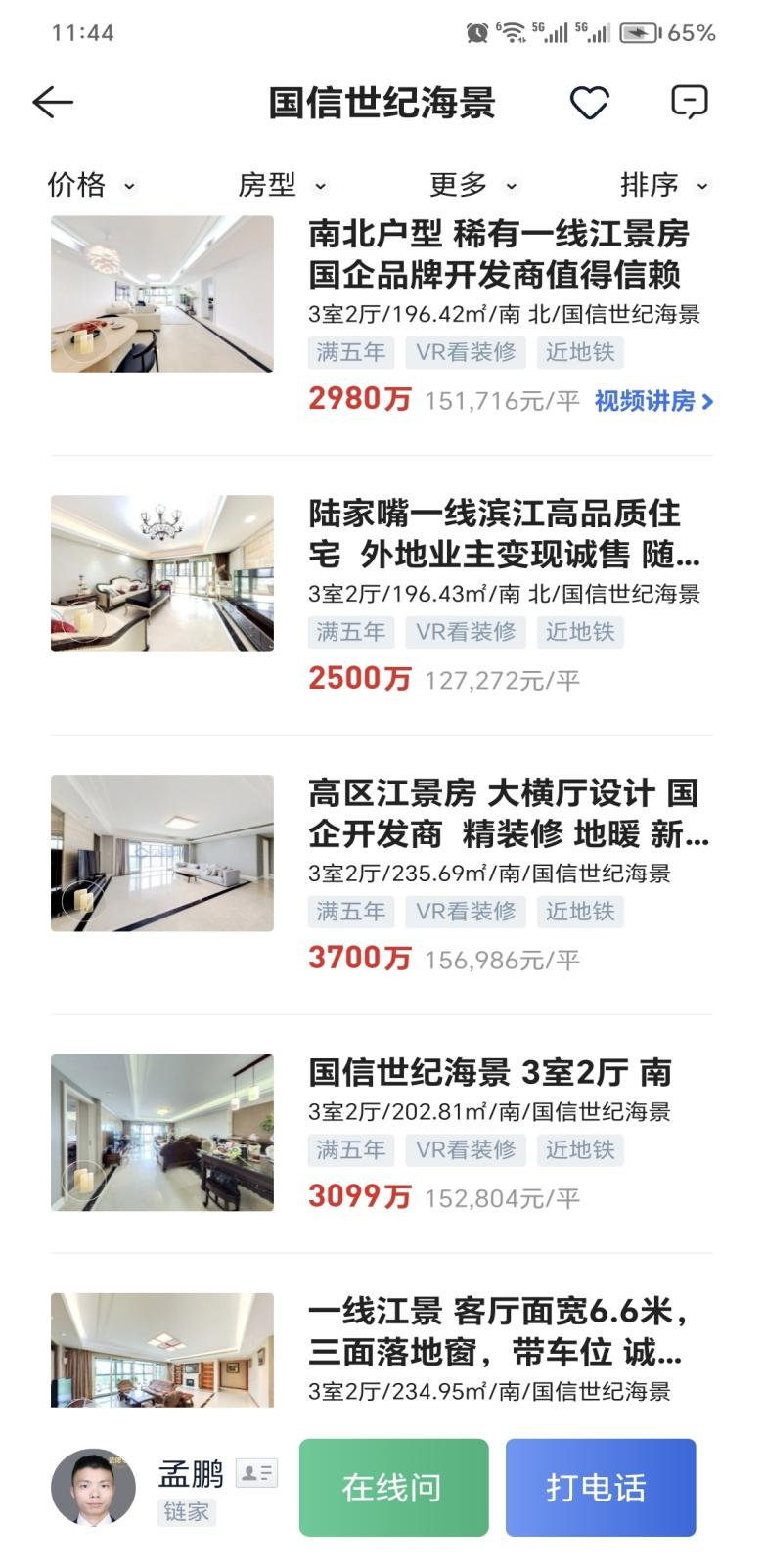Select the VR看装修 tag on the 2500万 listing

tap(467, 632)
